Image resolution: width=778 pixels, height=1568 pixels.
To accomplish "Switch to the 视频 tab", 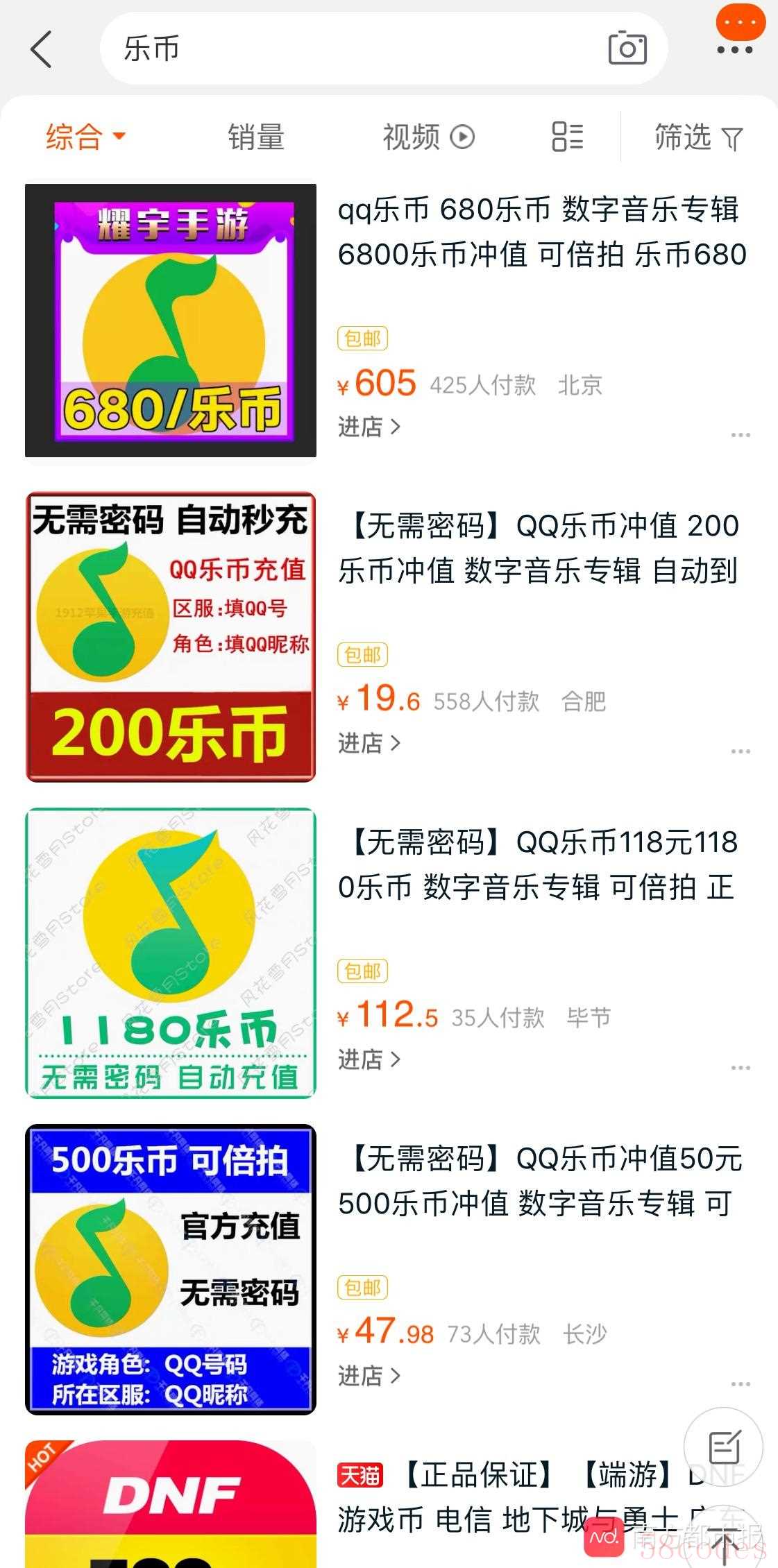I will pos(429,137).
